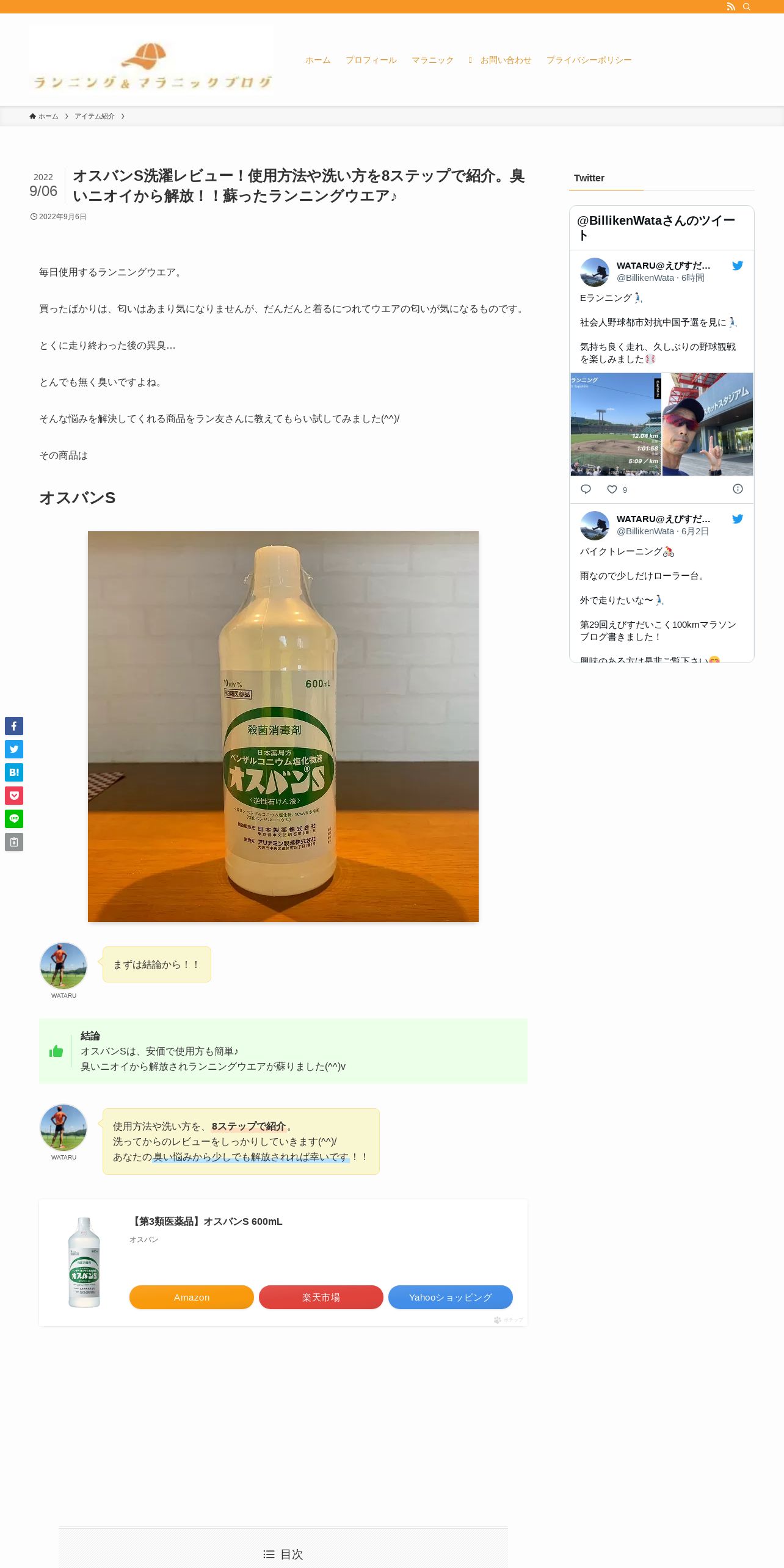Open the マラニック page
This screenshot has width=784, height=1568.
(x=432, y=60)
